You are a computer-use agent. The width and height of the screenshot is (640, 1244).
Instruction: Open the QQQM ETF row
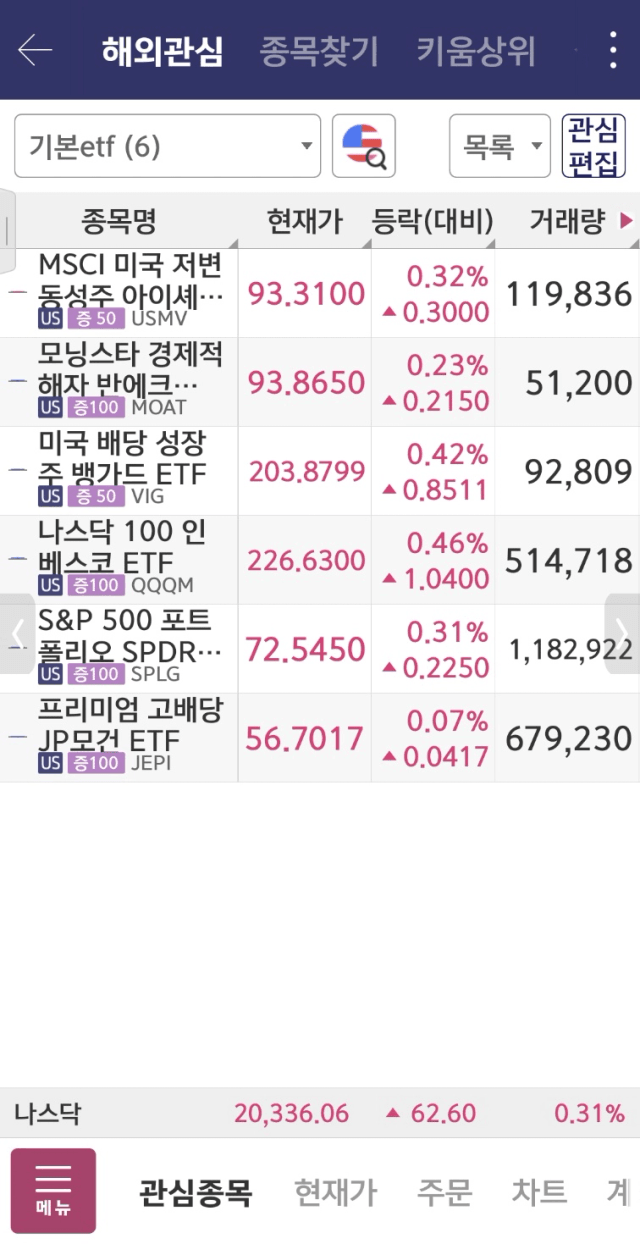(320, 560)
